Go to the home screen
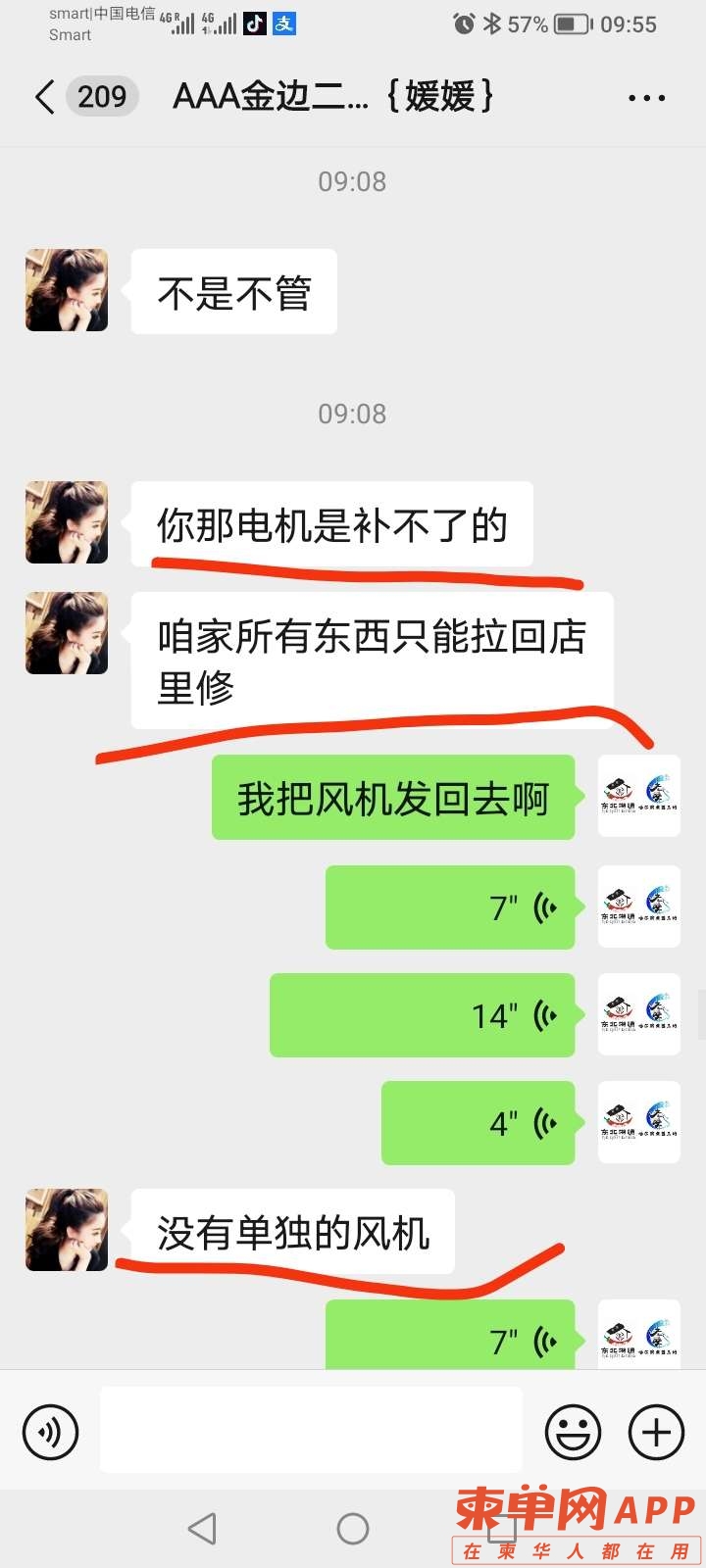 pyautogui.click(x=353, y=1528)
